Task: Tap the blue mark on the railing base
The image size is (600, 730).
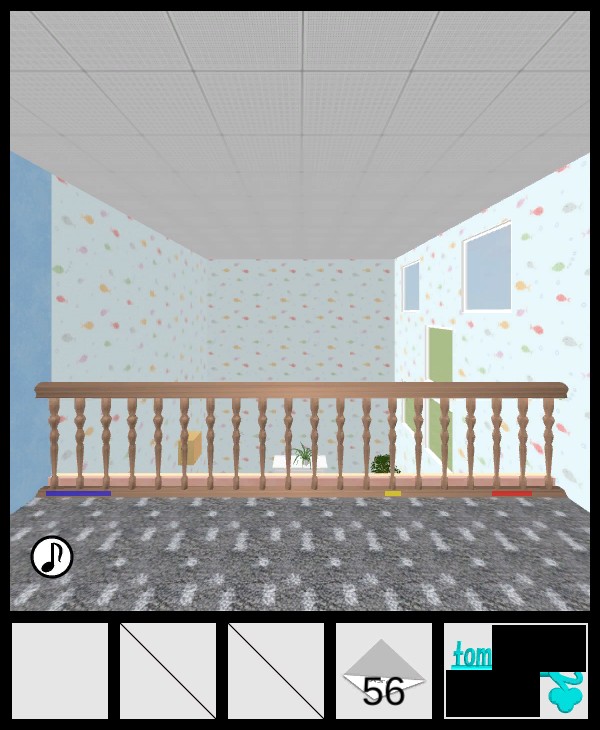Action: click(x=78, y=493)
